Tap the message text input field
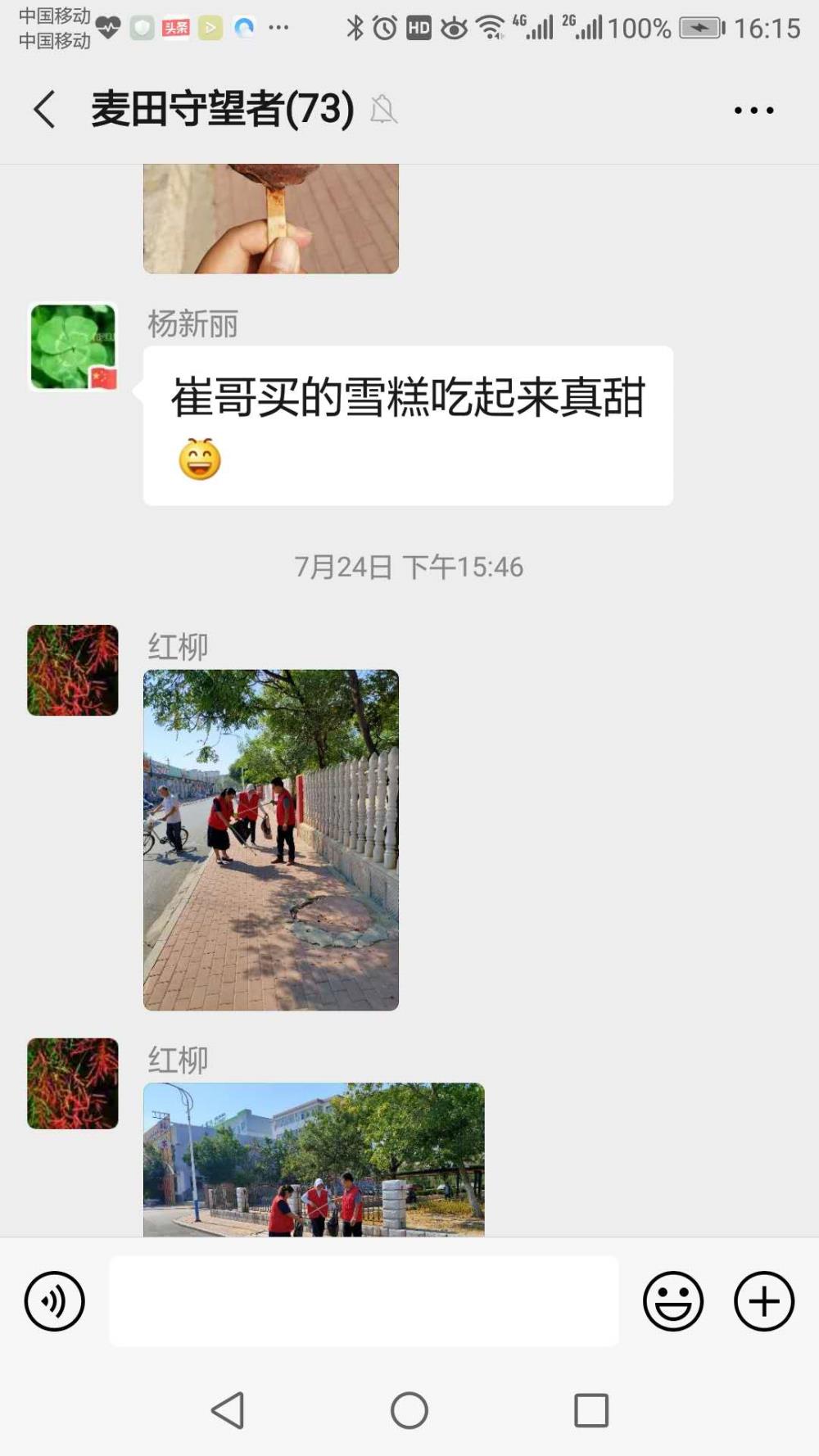This screenshot has width=819, height=1456. pyautogui.click(x=364, y=1300)
